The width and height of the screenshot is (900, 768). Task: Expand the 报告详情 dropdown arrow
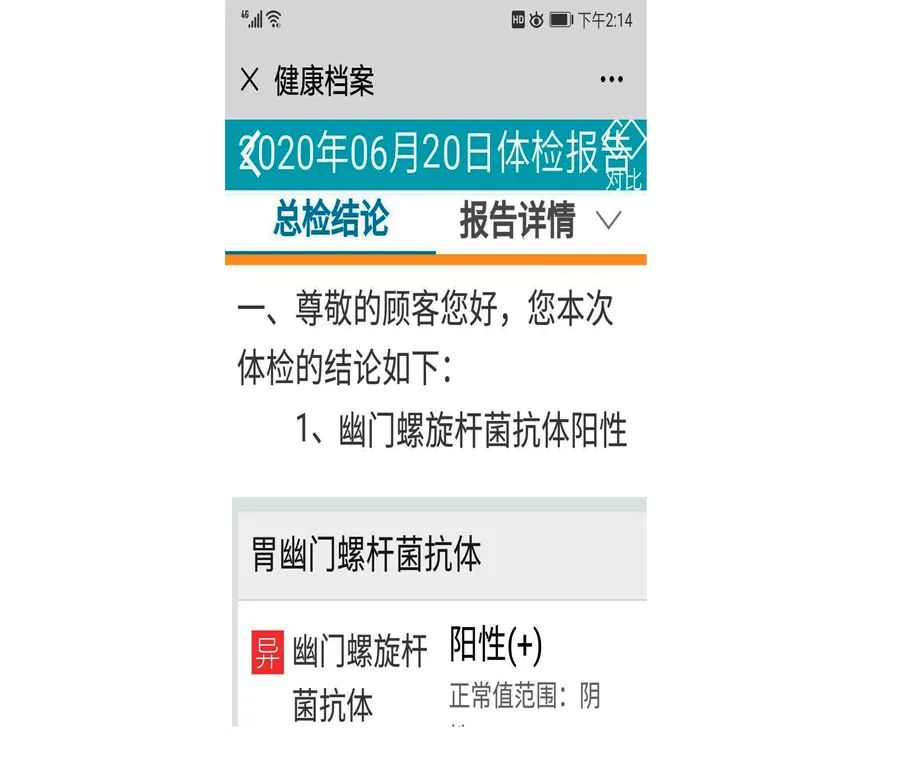[x=608, y=220]
